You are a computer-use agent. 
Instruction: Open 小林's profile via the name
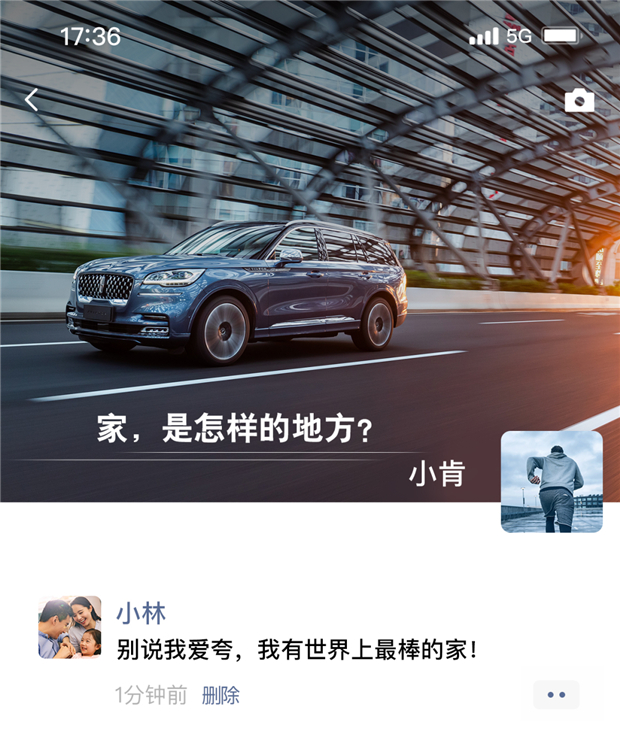pos(141,612)
